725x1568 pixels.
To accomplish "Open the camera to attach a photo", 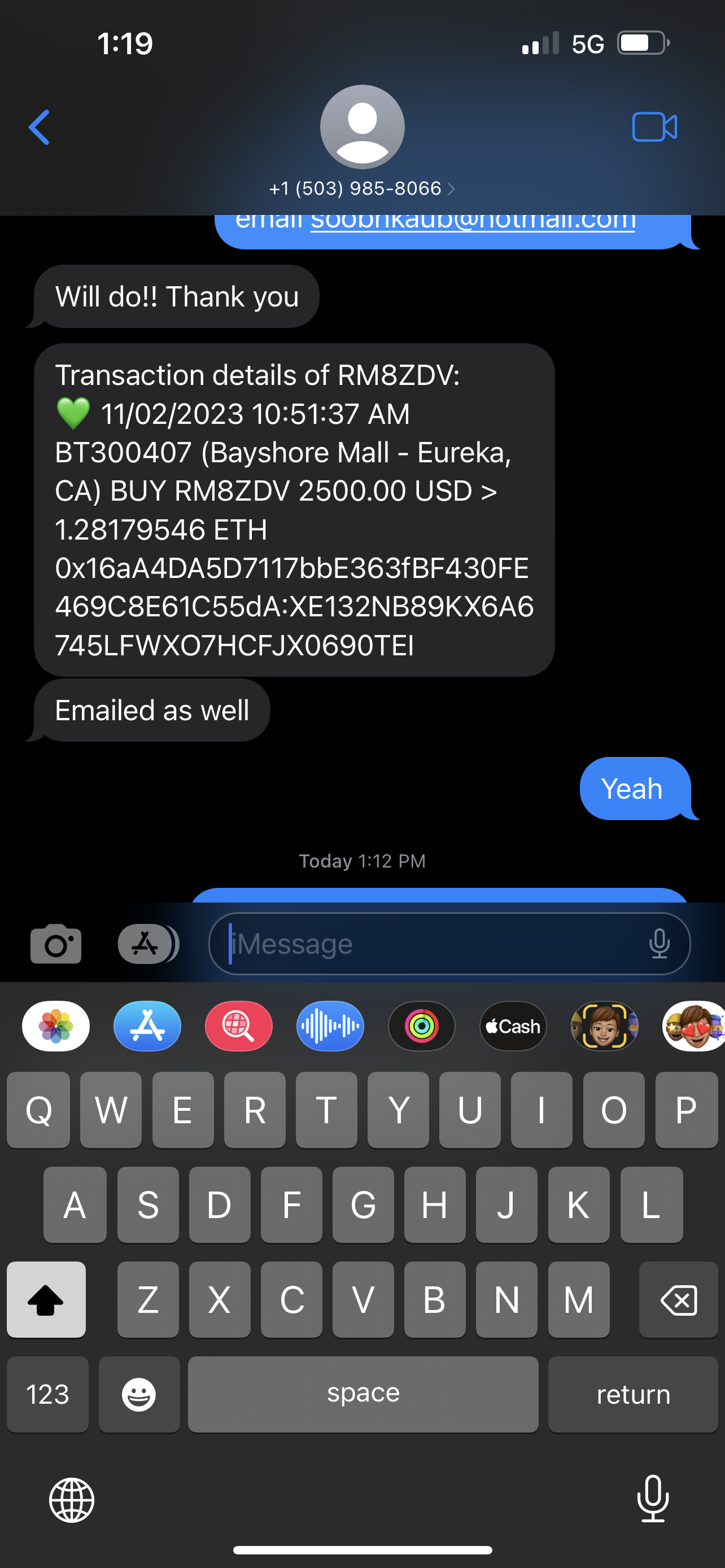I will coord(56,944).
